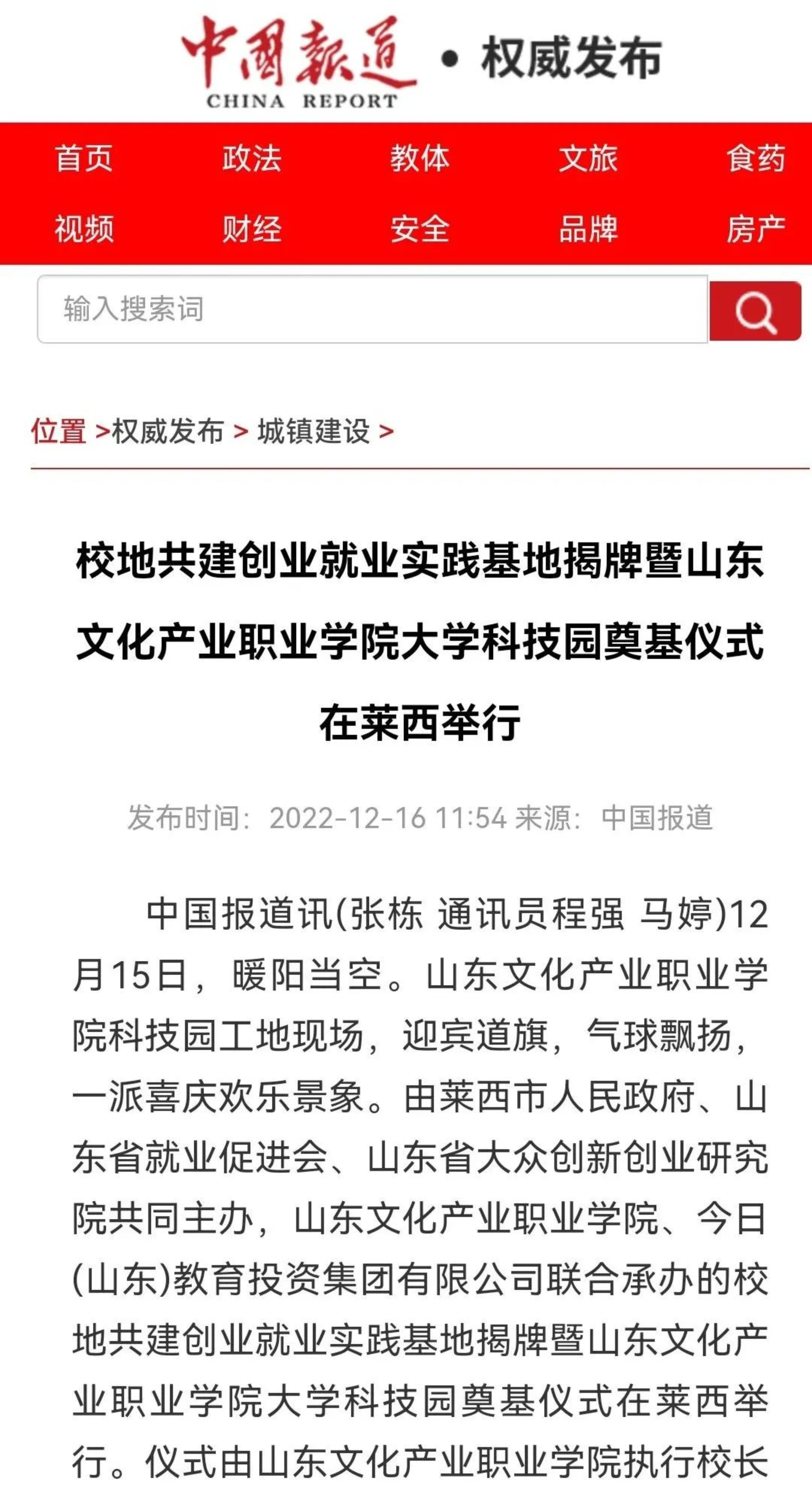Open the 权威发布 breadcrumb link
This screenshot has height=1495, width=812.
pos(168,431)
